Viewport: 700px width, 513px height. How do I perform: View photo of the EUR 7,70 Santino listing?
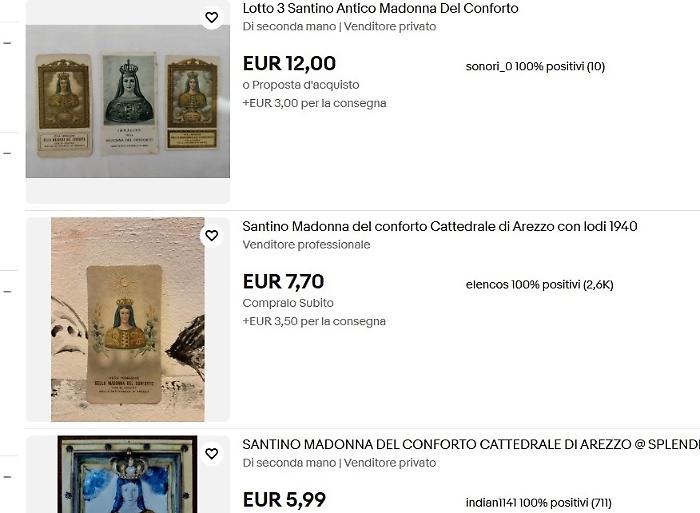(x=127, y=320)
